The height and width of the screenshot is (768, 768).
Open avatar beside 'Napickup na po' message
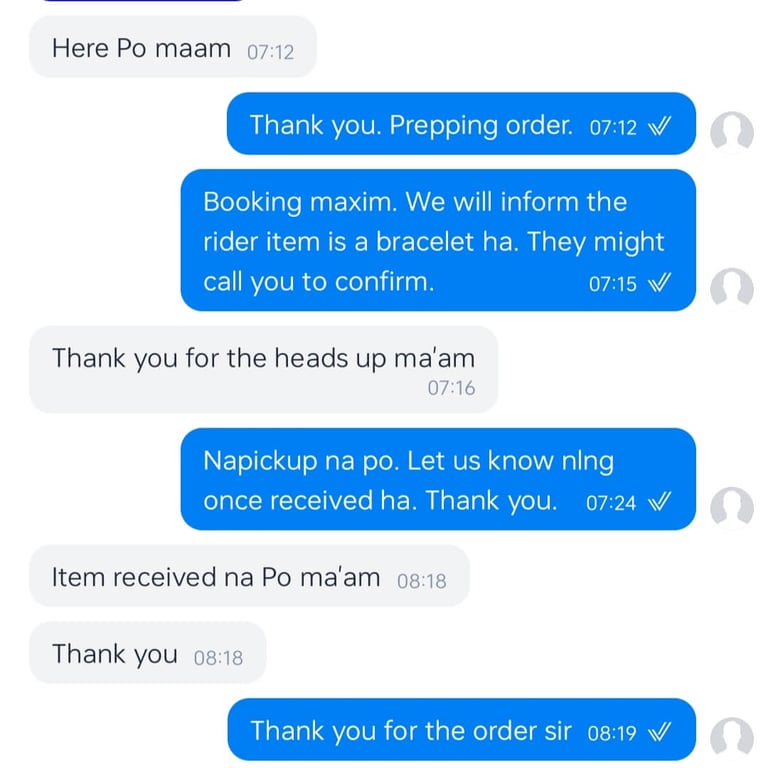731,507
